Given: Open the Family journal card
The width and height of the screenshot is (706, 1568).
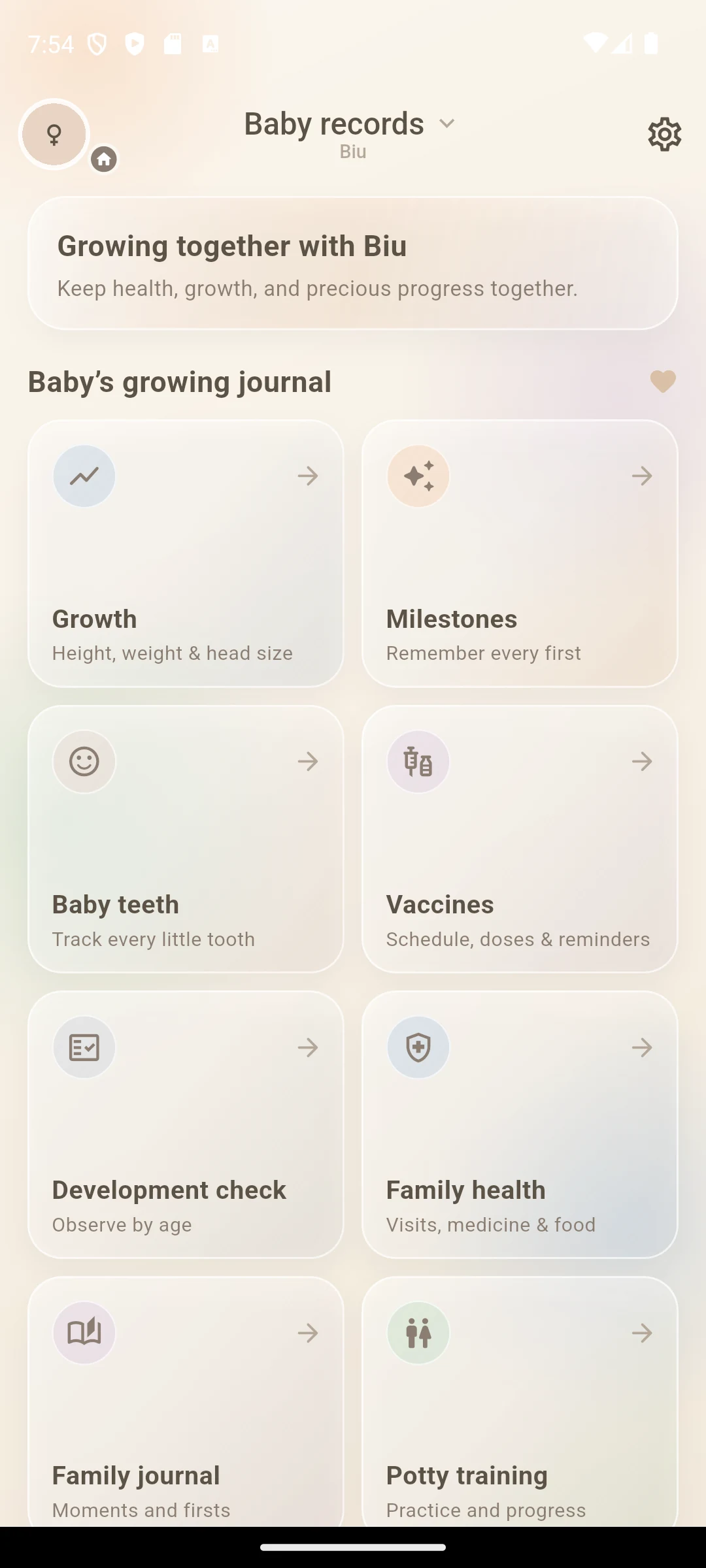Looking at the screenshot, I should pos(186,1402).
